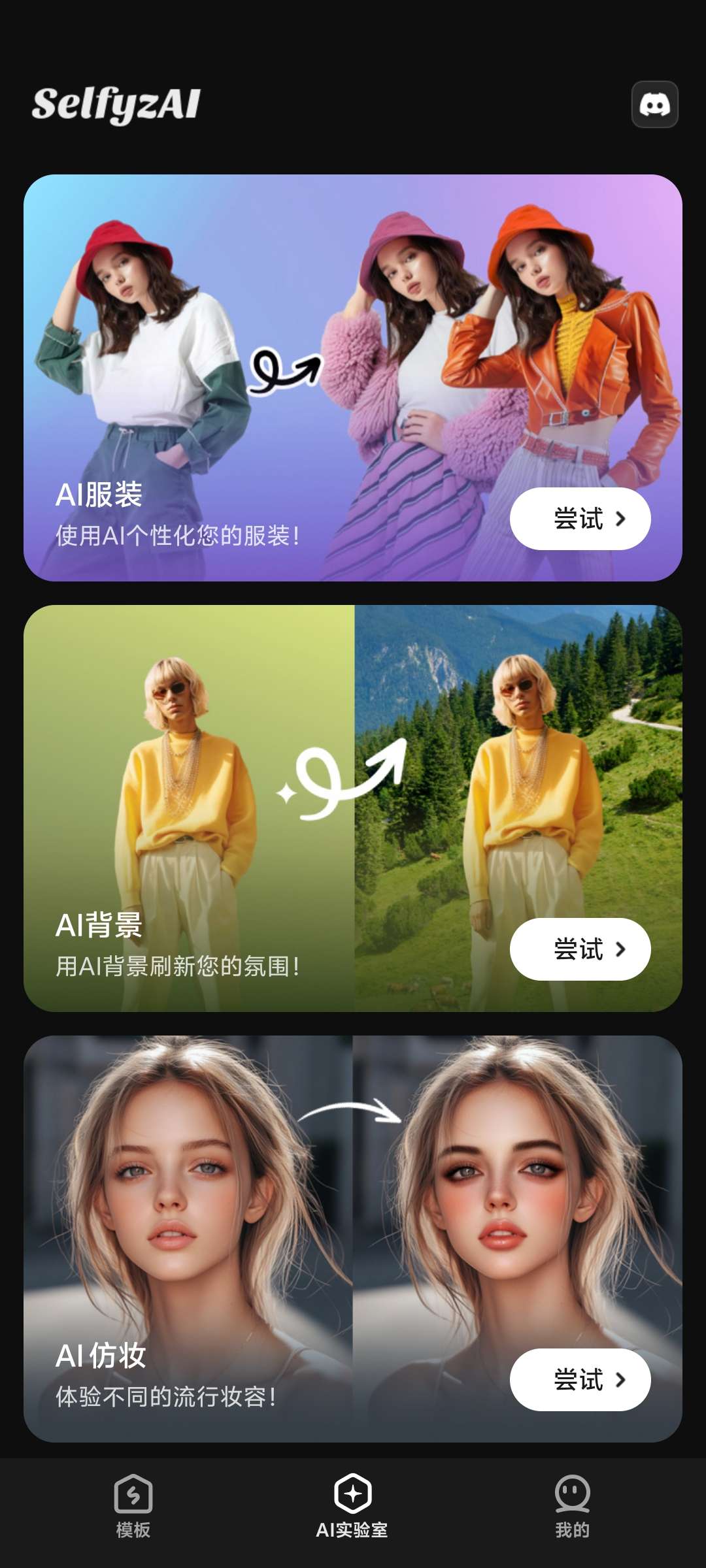Tap the curly arrow on AI服装 card
706x1568 pixels.
[x=284, y=370]
